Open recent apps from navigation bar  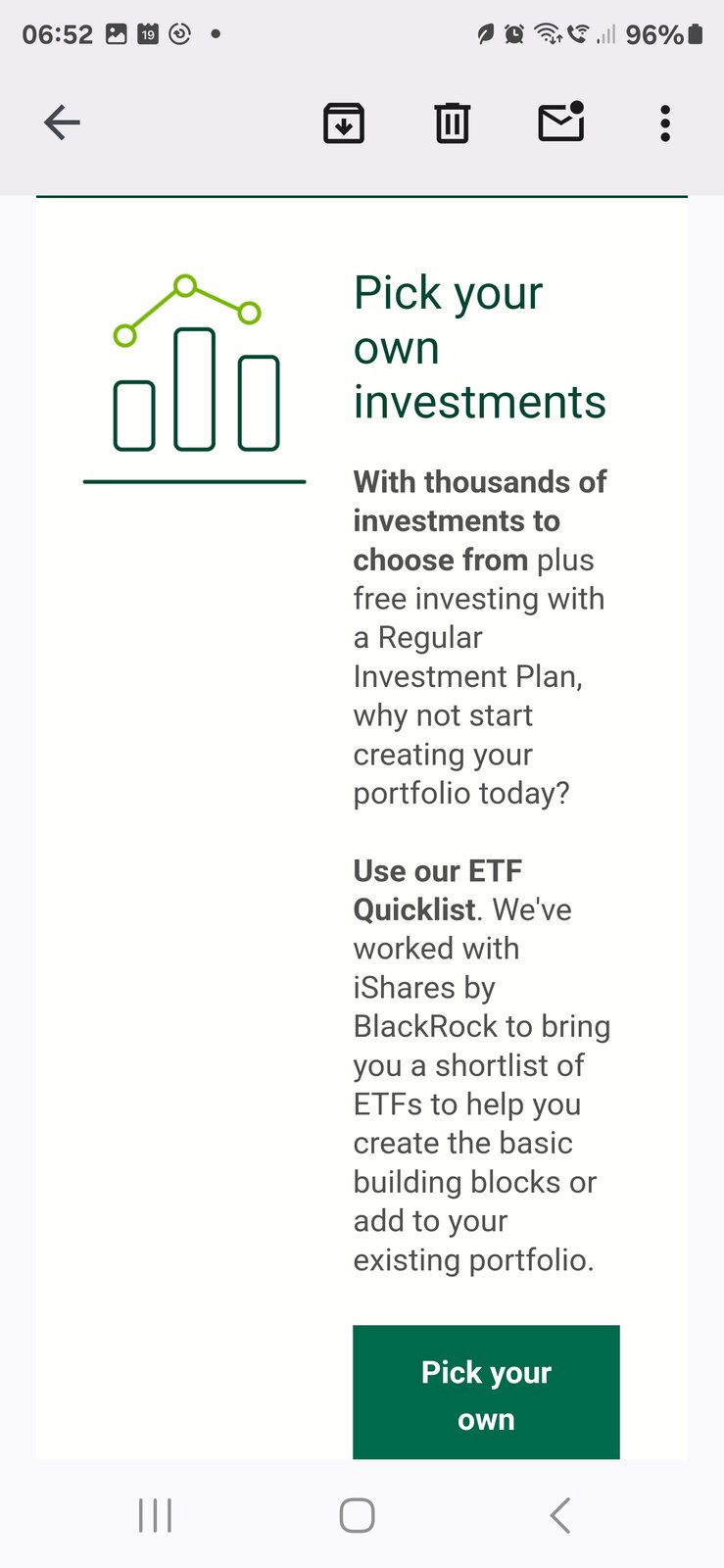point(155,1515)
